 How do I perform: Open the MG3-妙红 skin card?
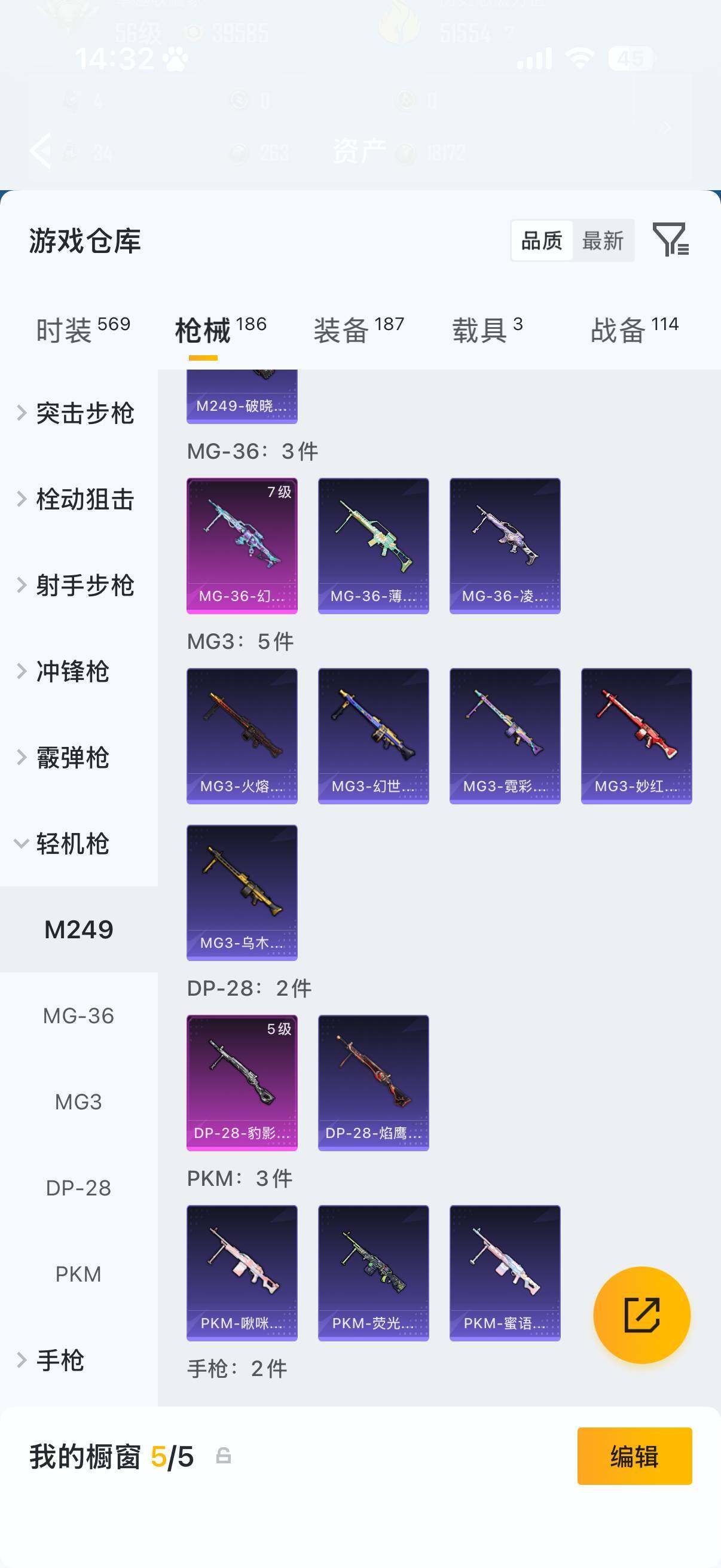[636, 736]
